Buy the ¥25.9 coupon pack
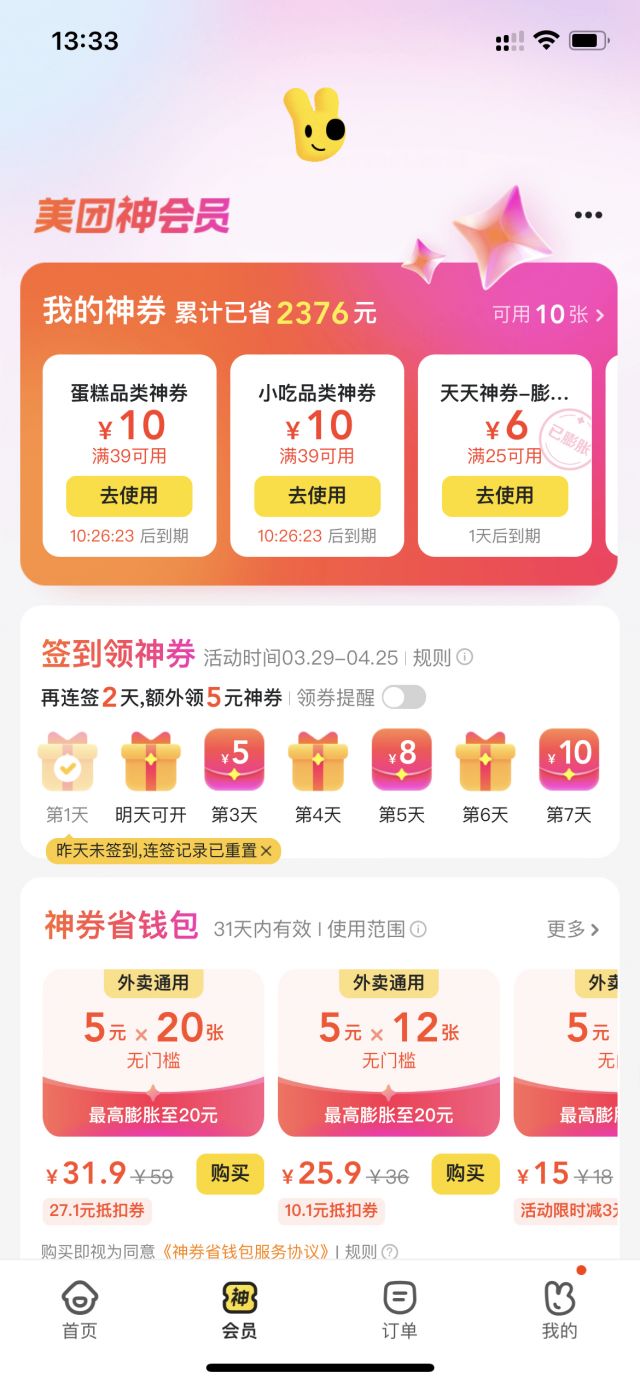The height and width of the screenshot is (1385, 640). click(465, 1173)
